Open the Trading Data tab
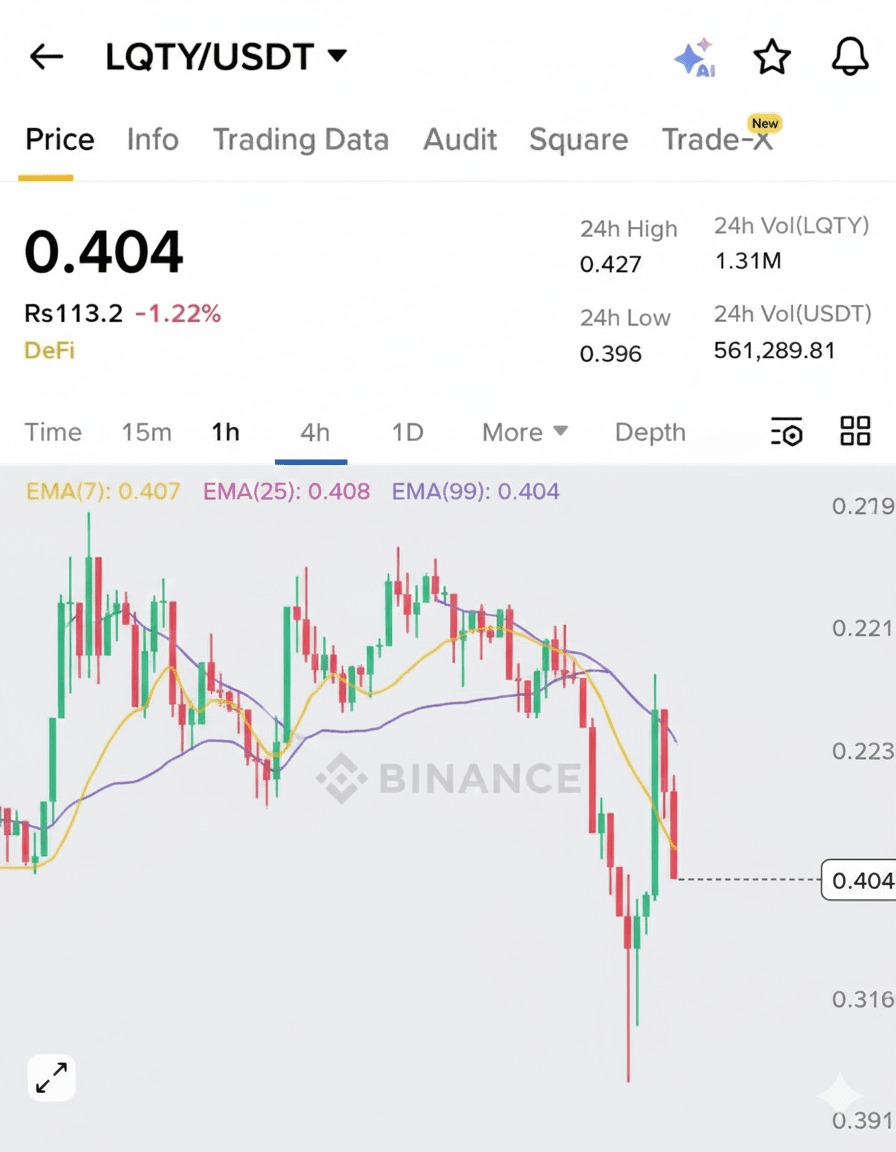This screenshot has width=896, height=1152. pos(300,139)
